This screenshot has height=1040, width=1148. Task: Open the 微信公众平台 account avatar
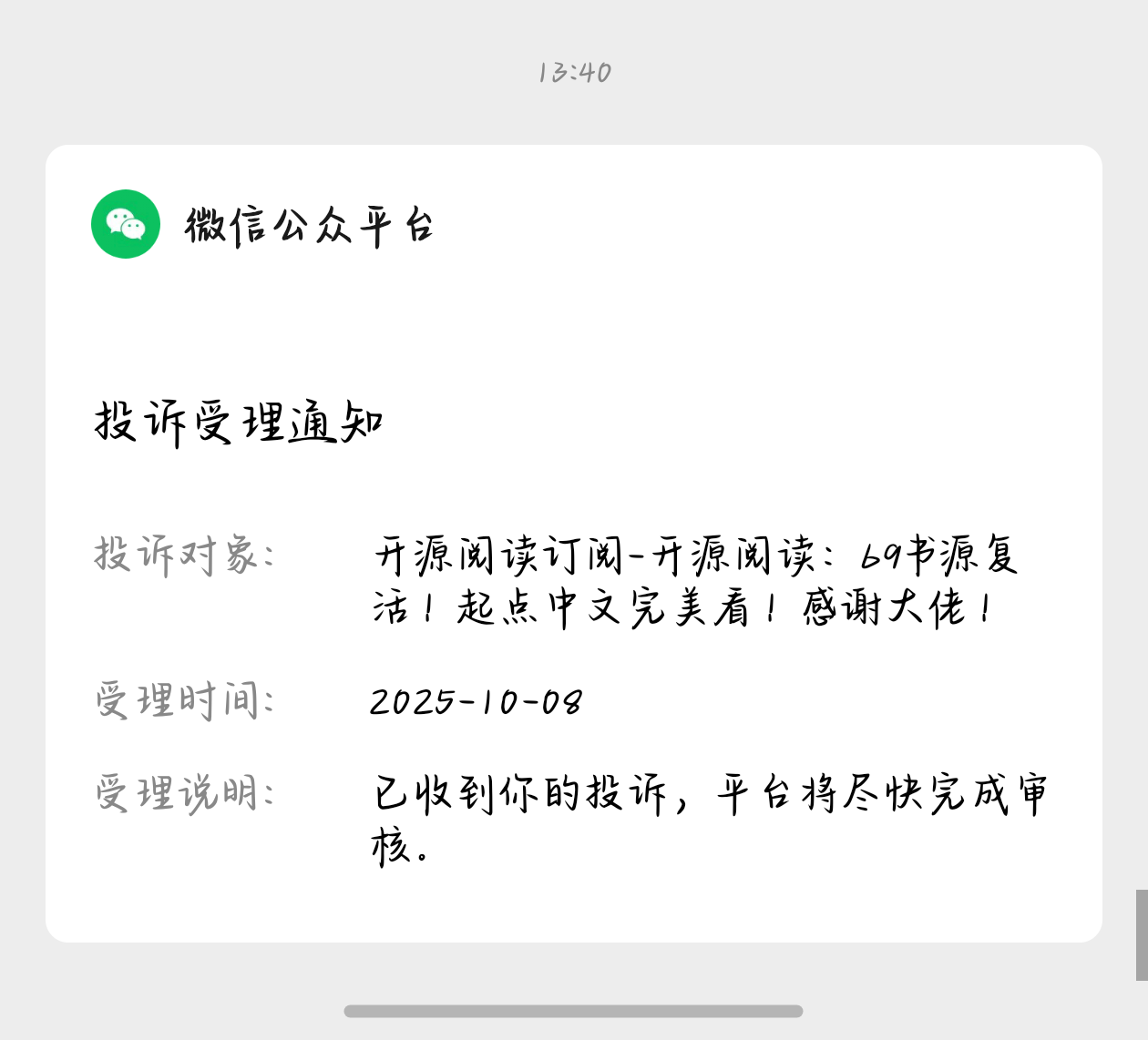click(126, 224)
